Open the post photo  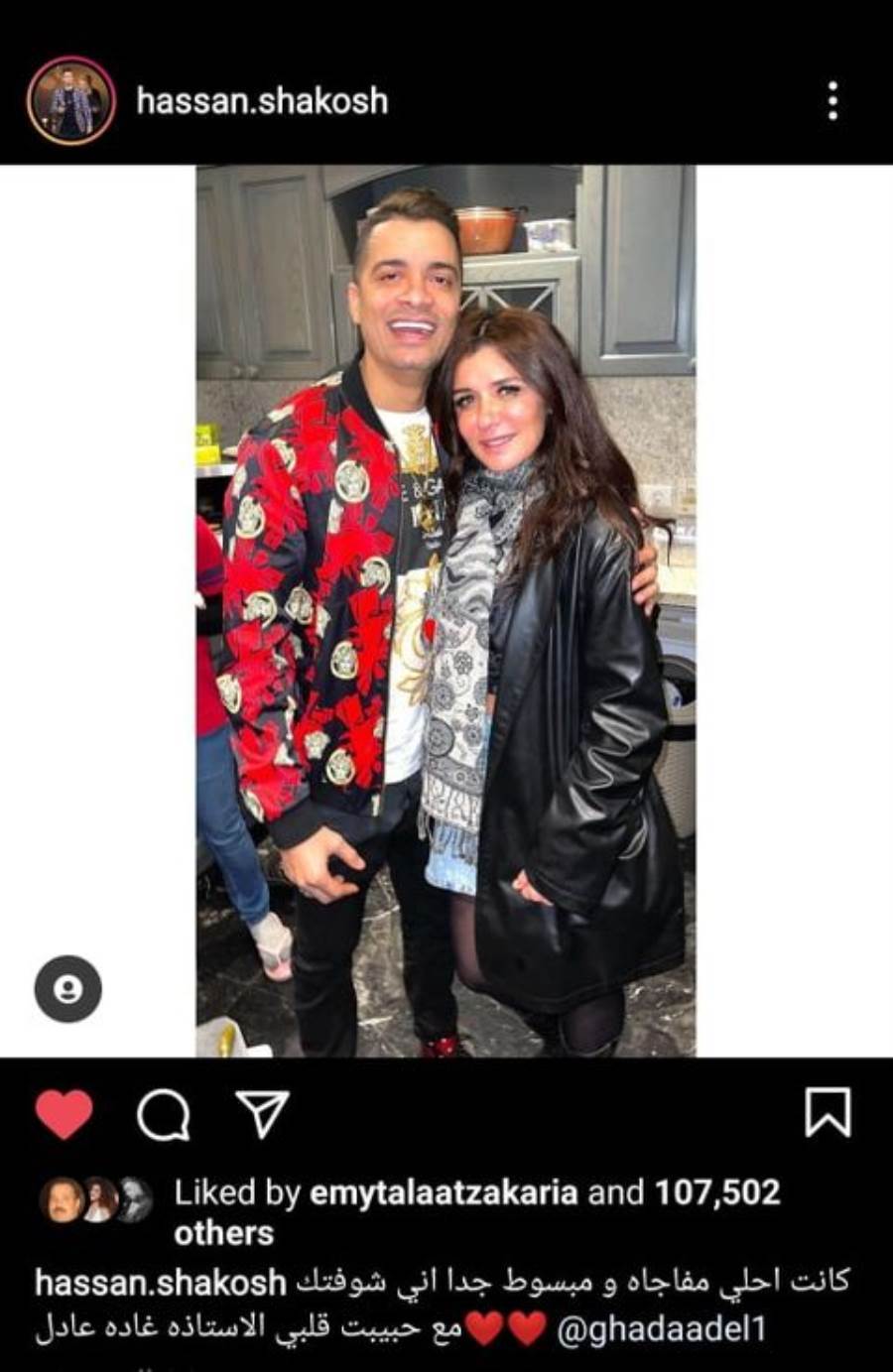point(446,610)
